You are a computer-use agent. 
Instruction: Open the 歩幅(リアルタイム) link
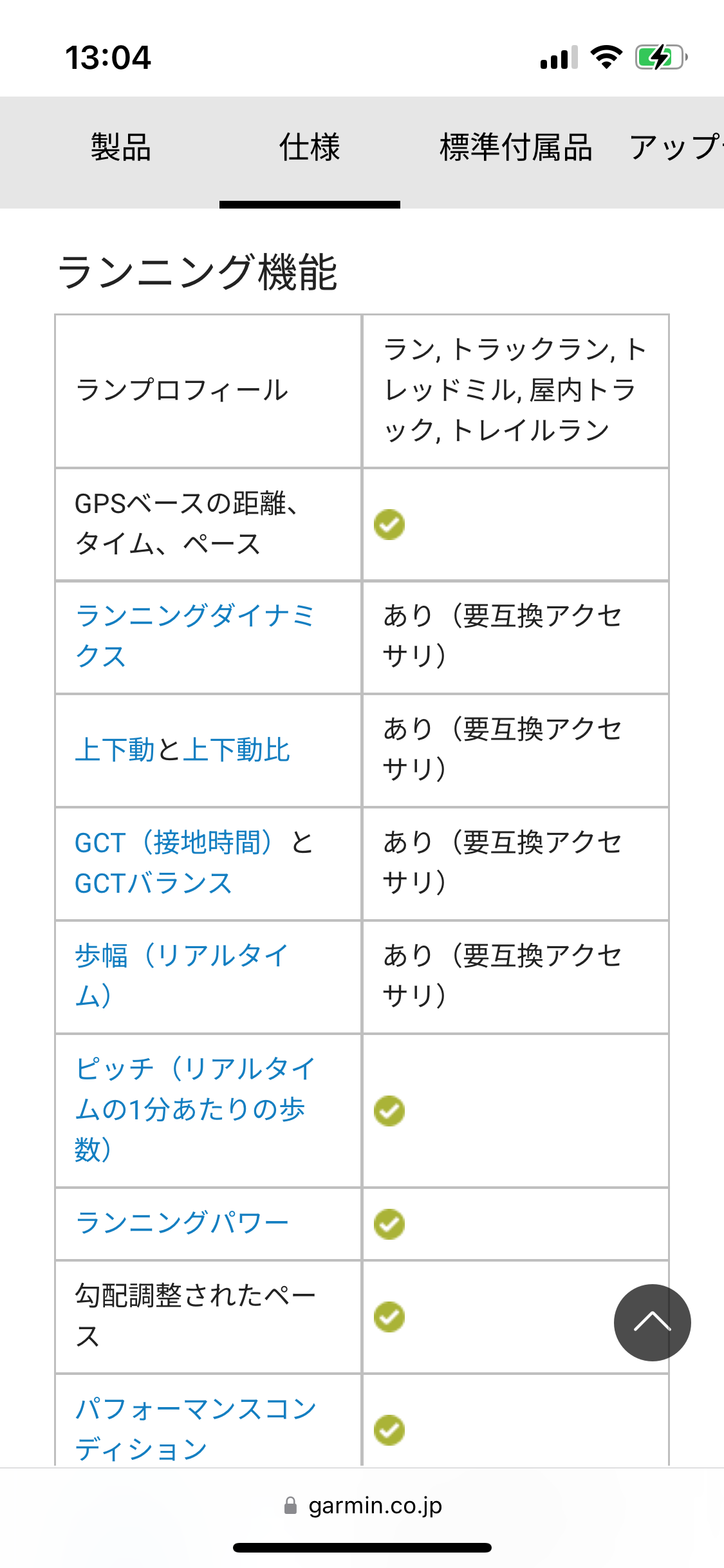181,976
